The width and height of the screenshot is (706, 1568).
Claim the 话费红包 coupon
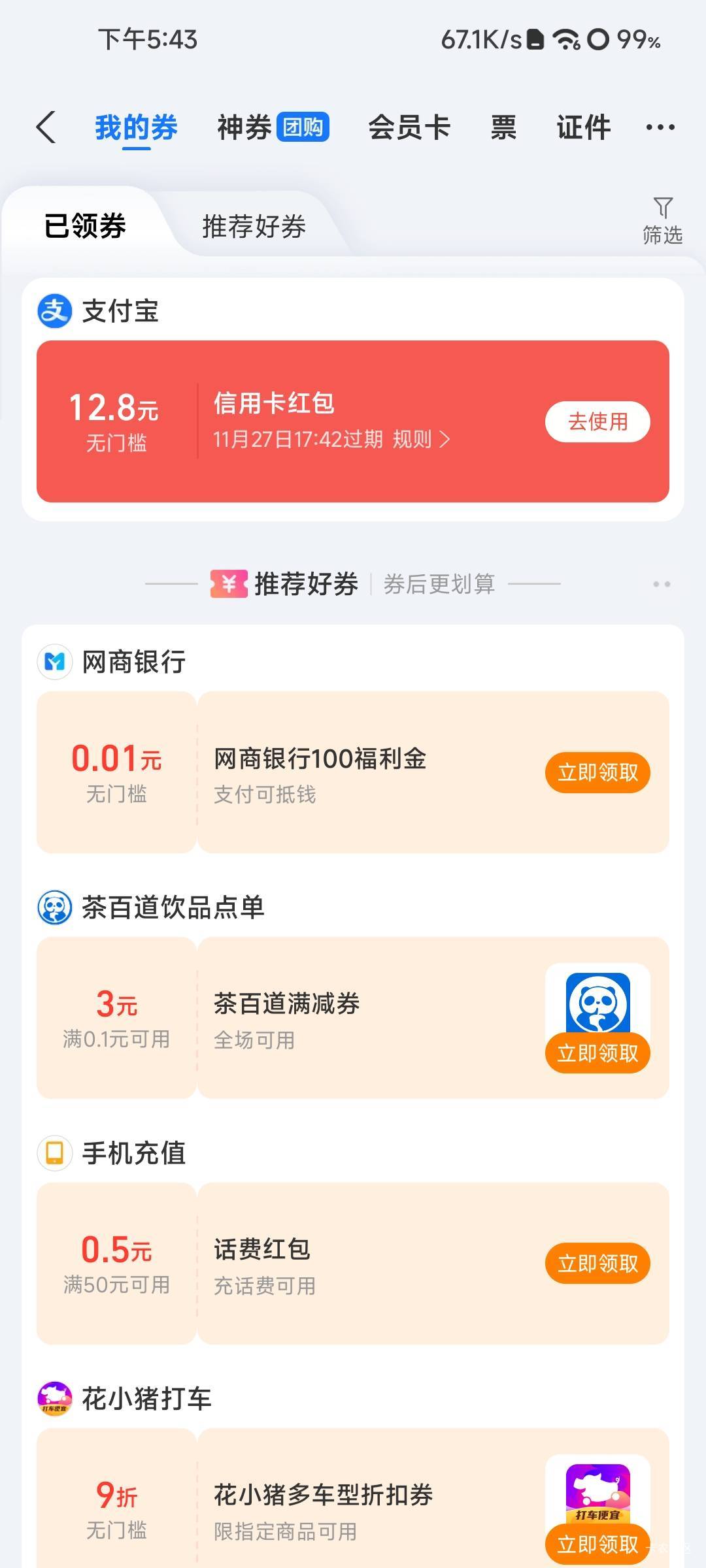coord(597,1263)
